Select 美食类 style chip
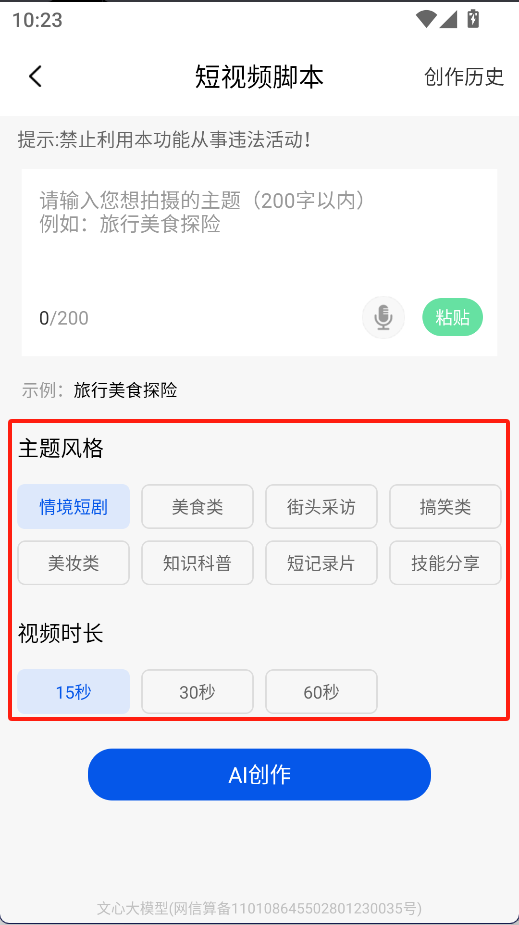Screen dimensions: 519x925 [x=198, y=507]
